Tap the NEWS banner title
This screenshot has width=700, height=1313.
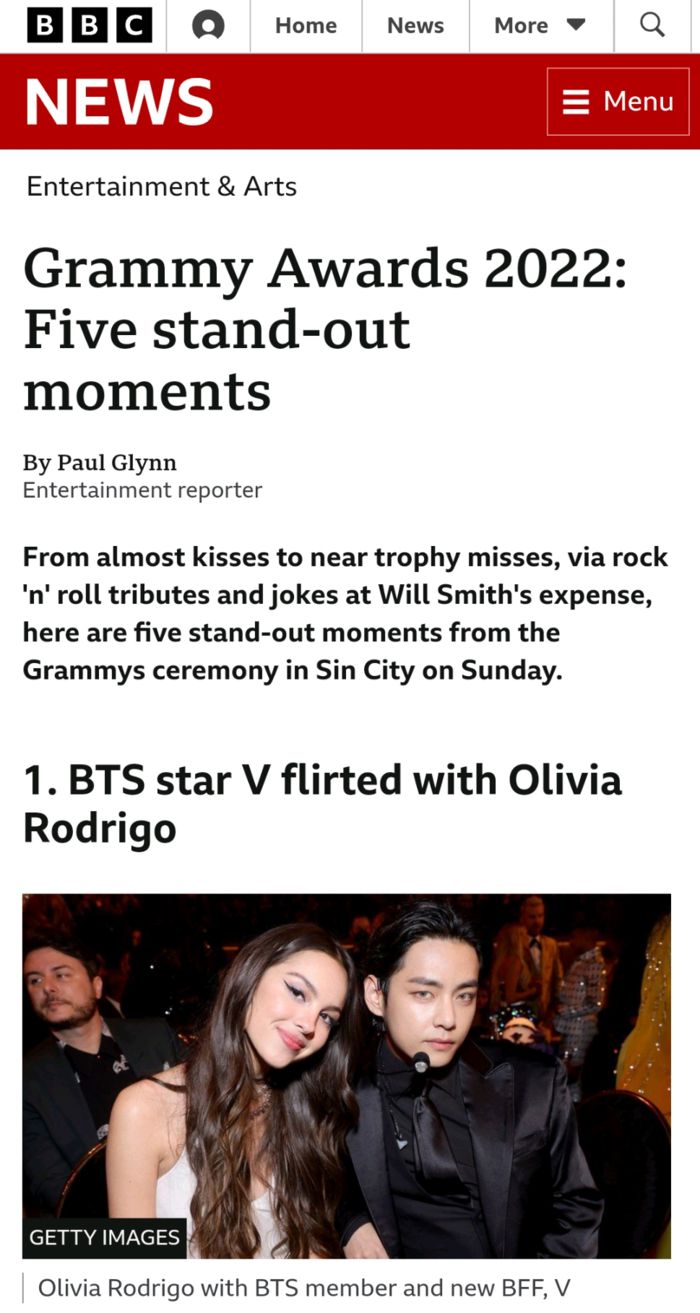tap(119, 102)
